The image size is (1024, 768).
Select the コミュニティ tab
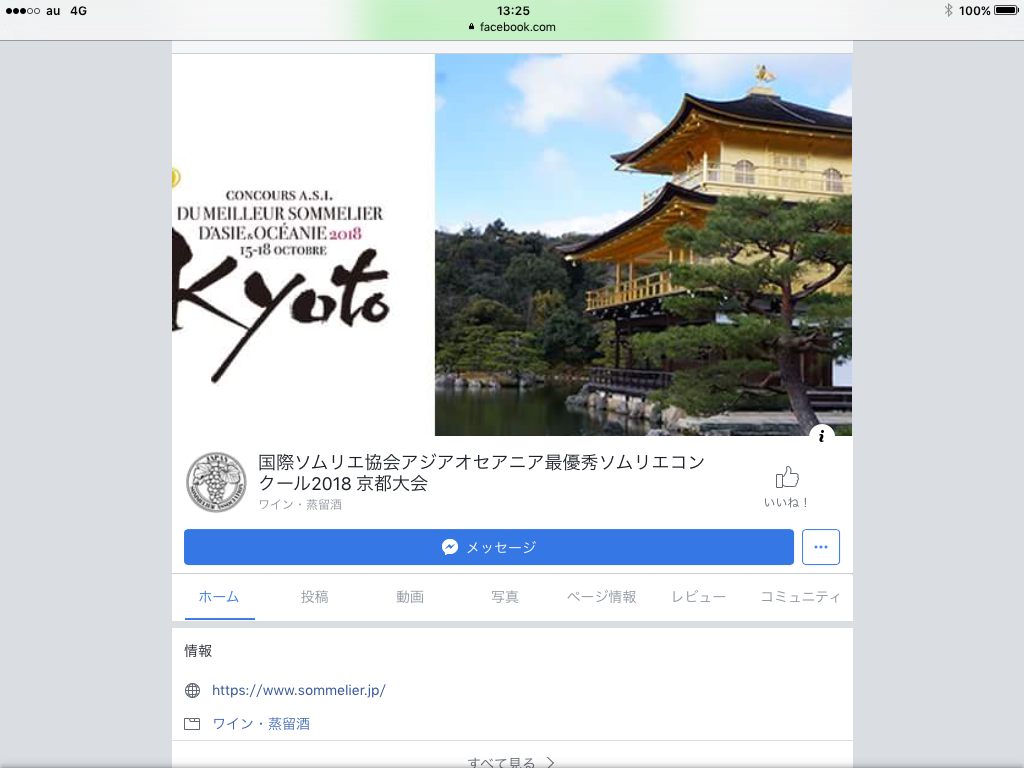[800, 597]
